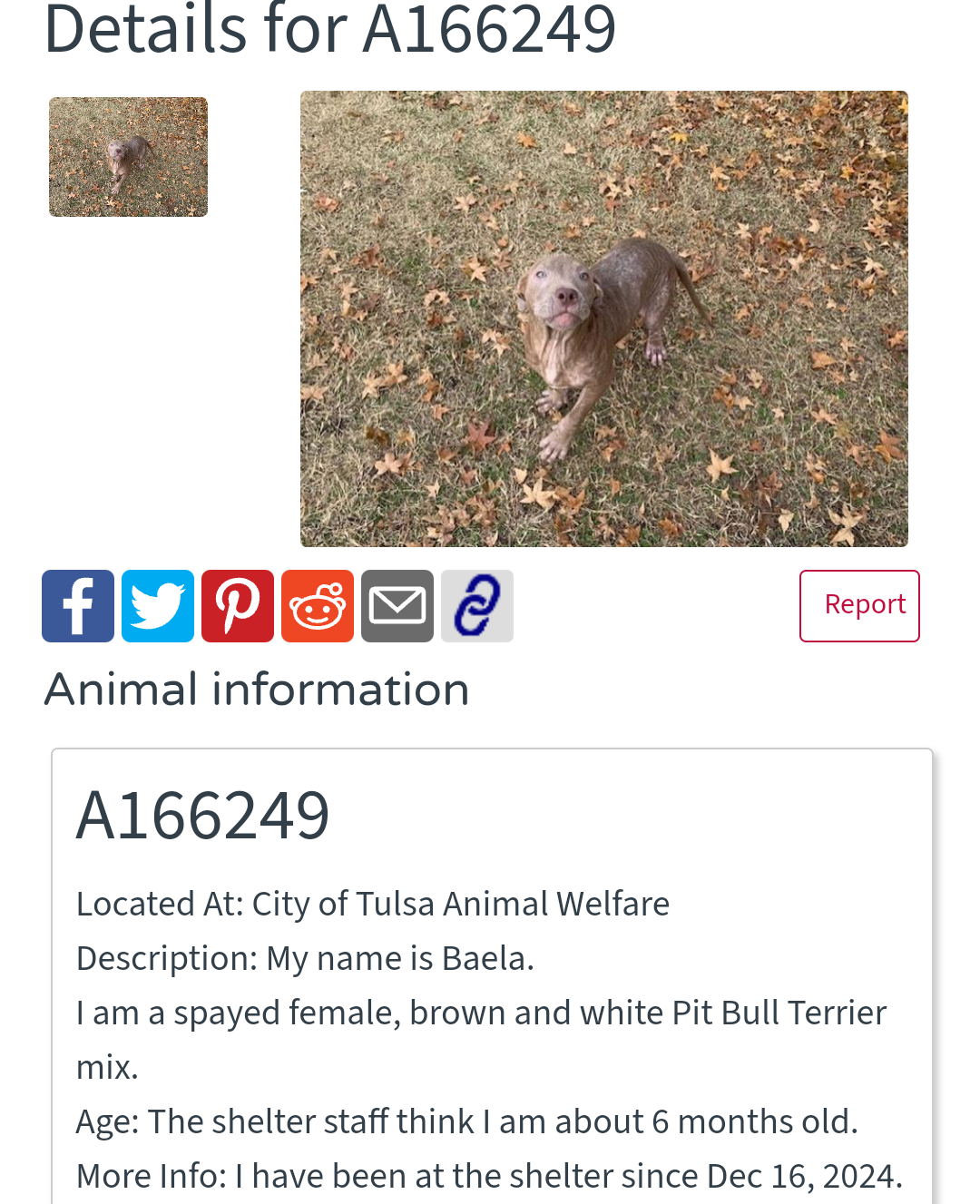The height and width of the screenshot is (1204, 980).
Task: Tap the Report button
Action: tap(859, 606)
